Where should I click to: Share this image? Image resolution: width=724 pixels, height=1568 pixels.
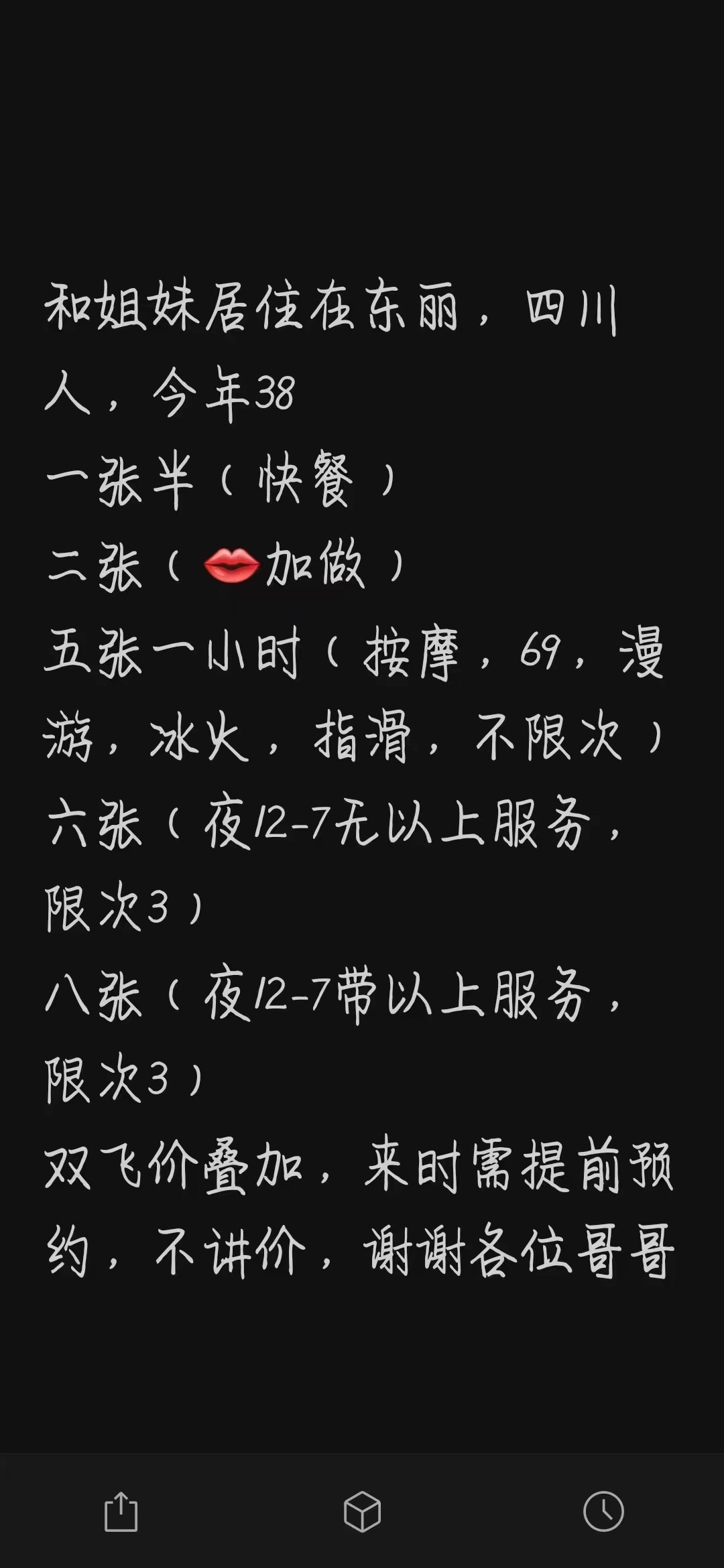[x=121, y=1511]
